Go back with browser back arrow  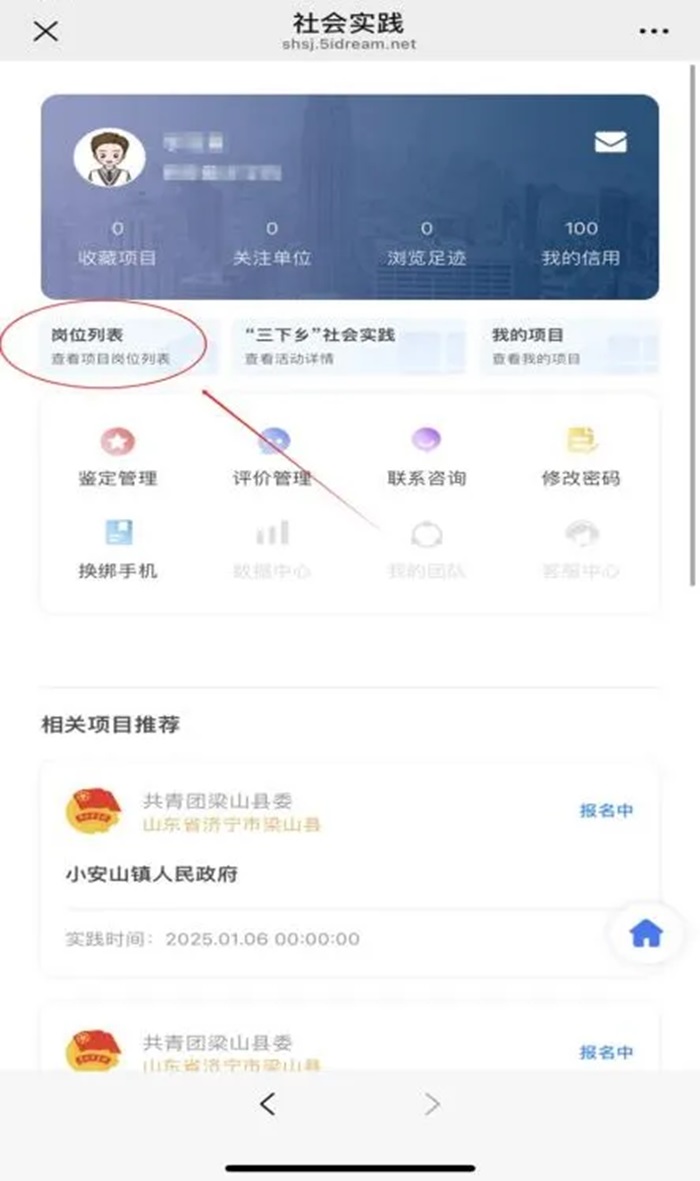267,1104
